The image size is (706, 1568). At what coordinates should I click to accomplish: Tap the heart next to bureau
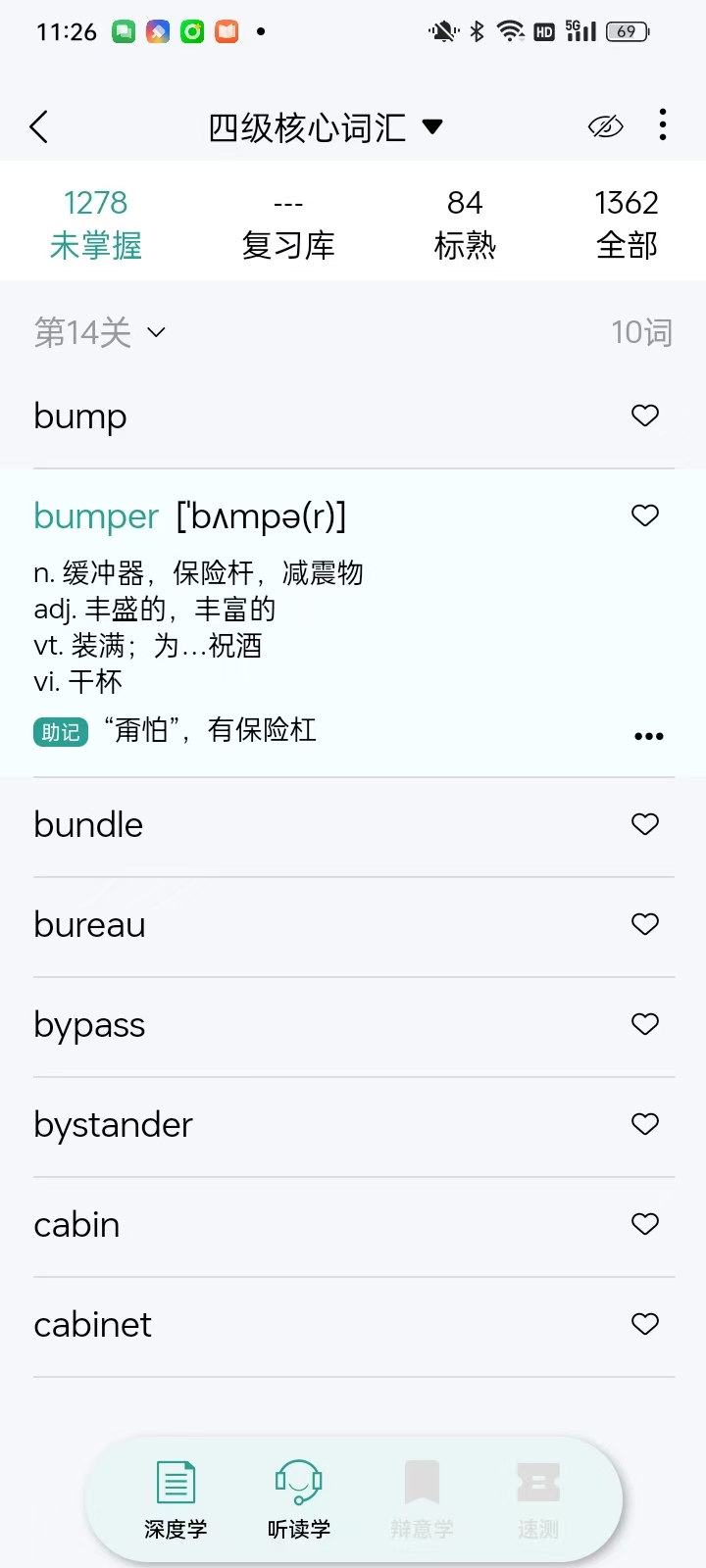[644, 924]
